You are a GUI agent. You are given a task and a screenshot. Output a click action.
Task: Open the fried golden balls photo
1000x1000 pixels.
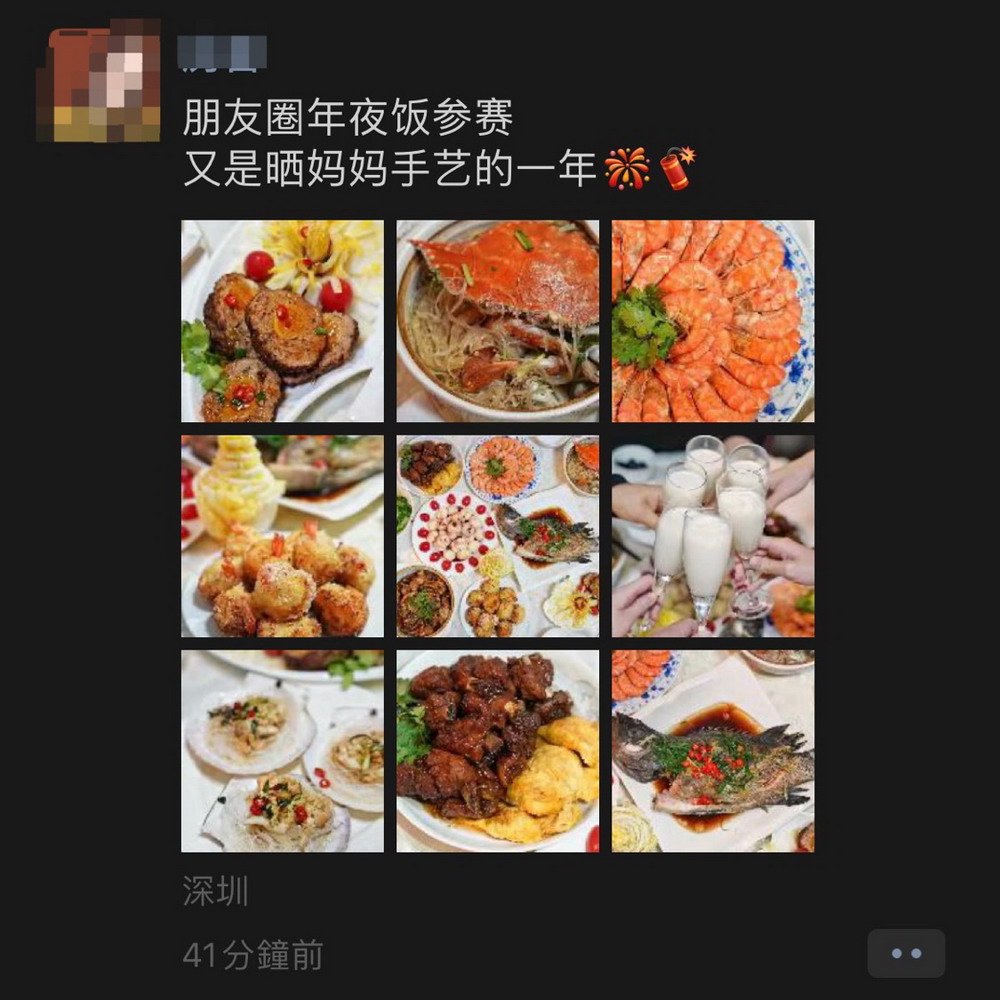282,536
